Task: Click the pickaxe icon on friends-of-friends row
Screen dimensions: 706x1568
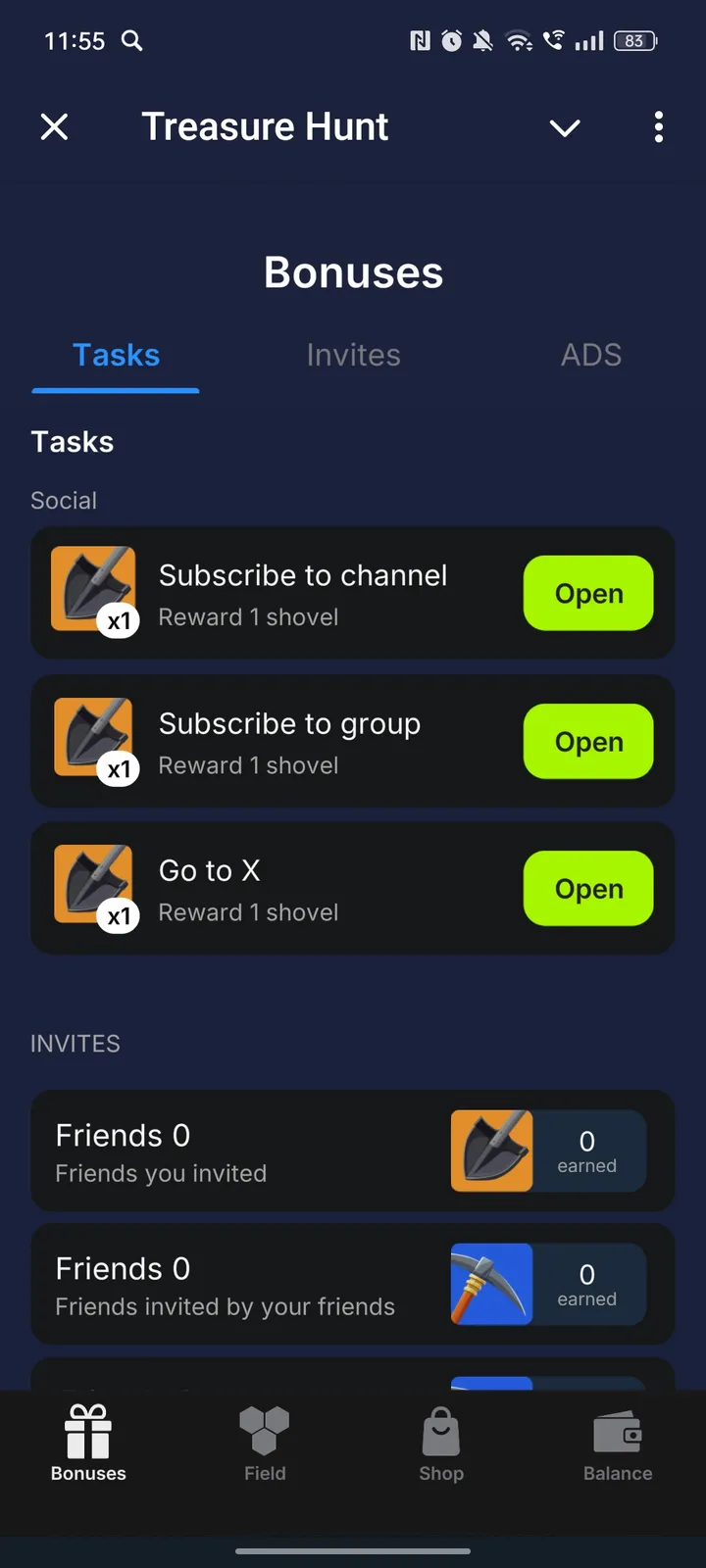Action: tap(491, 1284)
